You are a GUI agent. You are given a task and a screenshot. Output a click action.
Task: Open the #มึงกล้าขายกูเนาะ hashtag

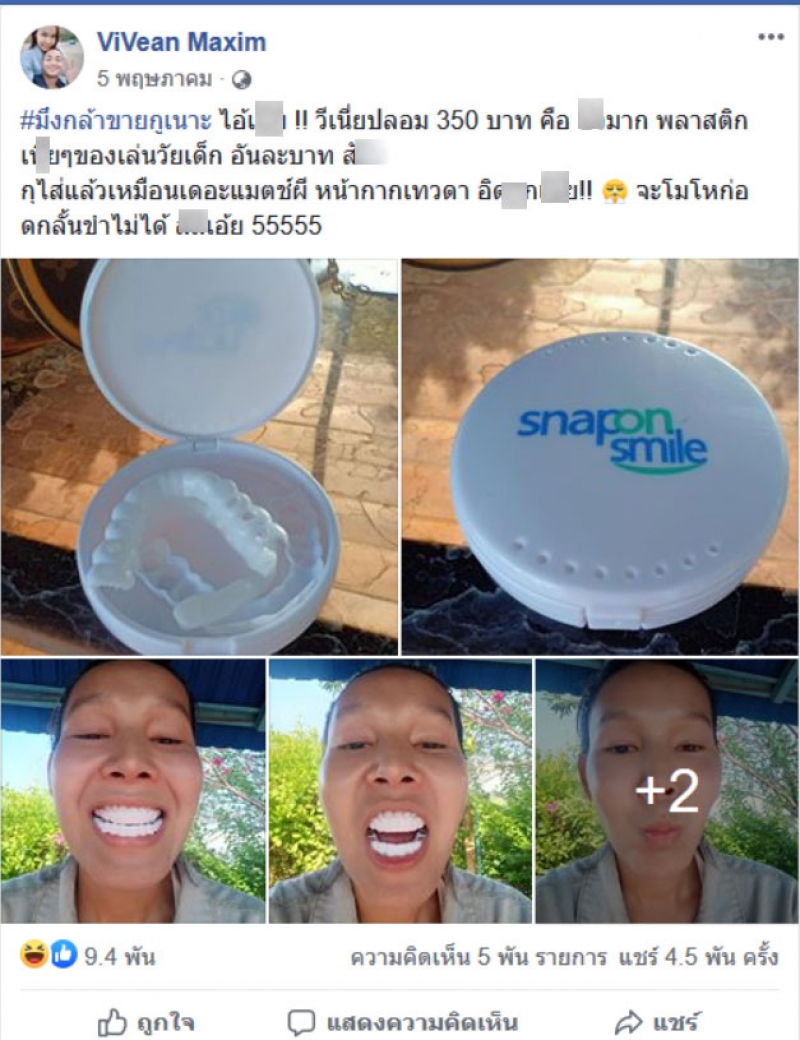click(115, 122)
